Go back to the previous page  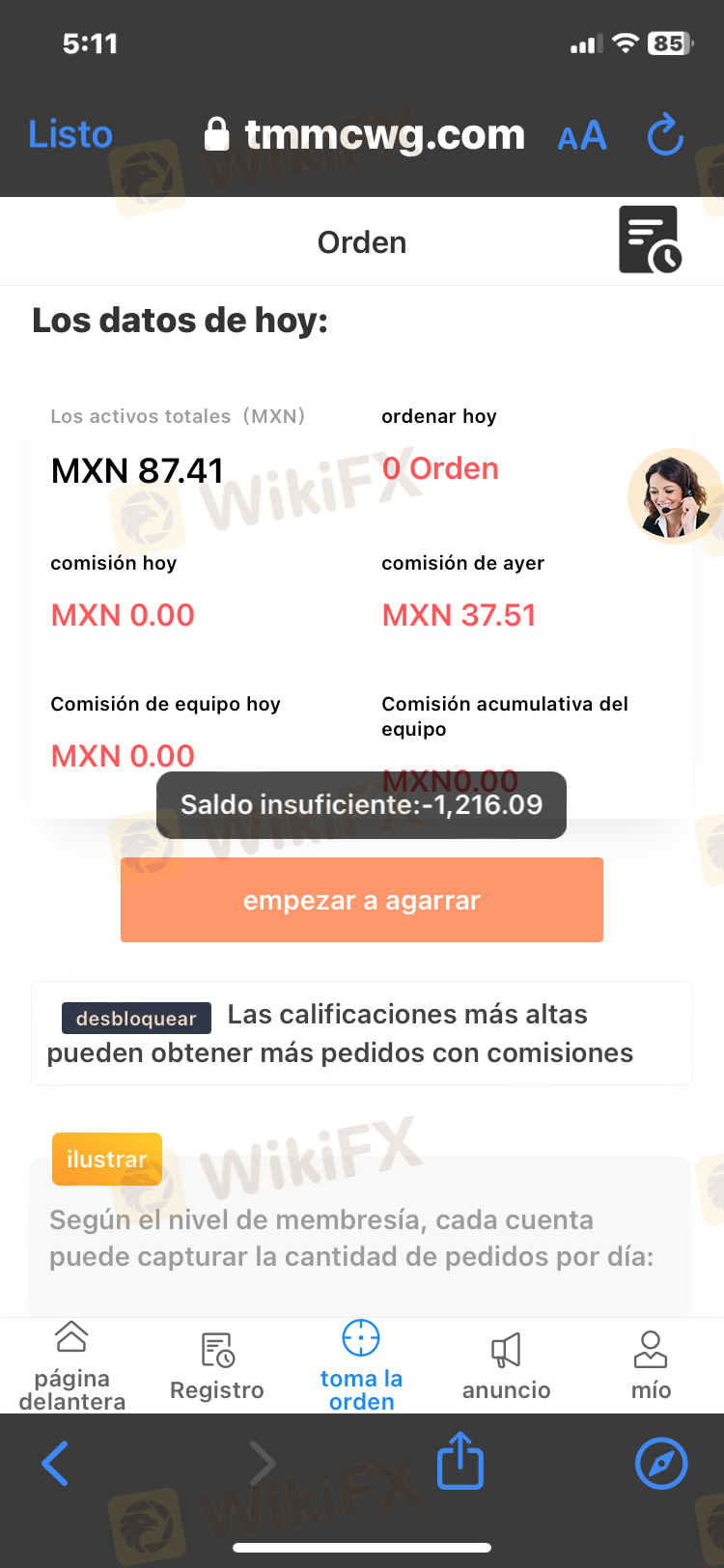56,1464
